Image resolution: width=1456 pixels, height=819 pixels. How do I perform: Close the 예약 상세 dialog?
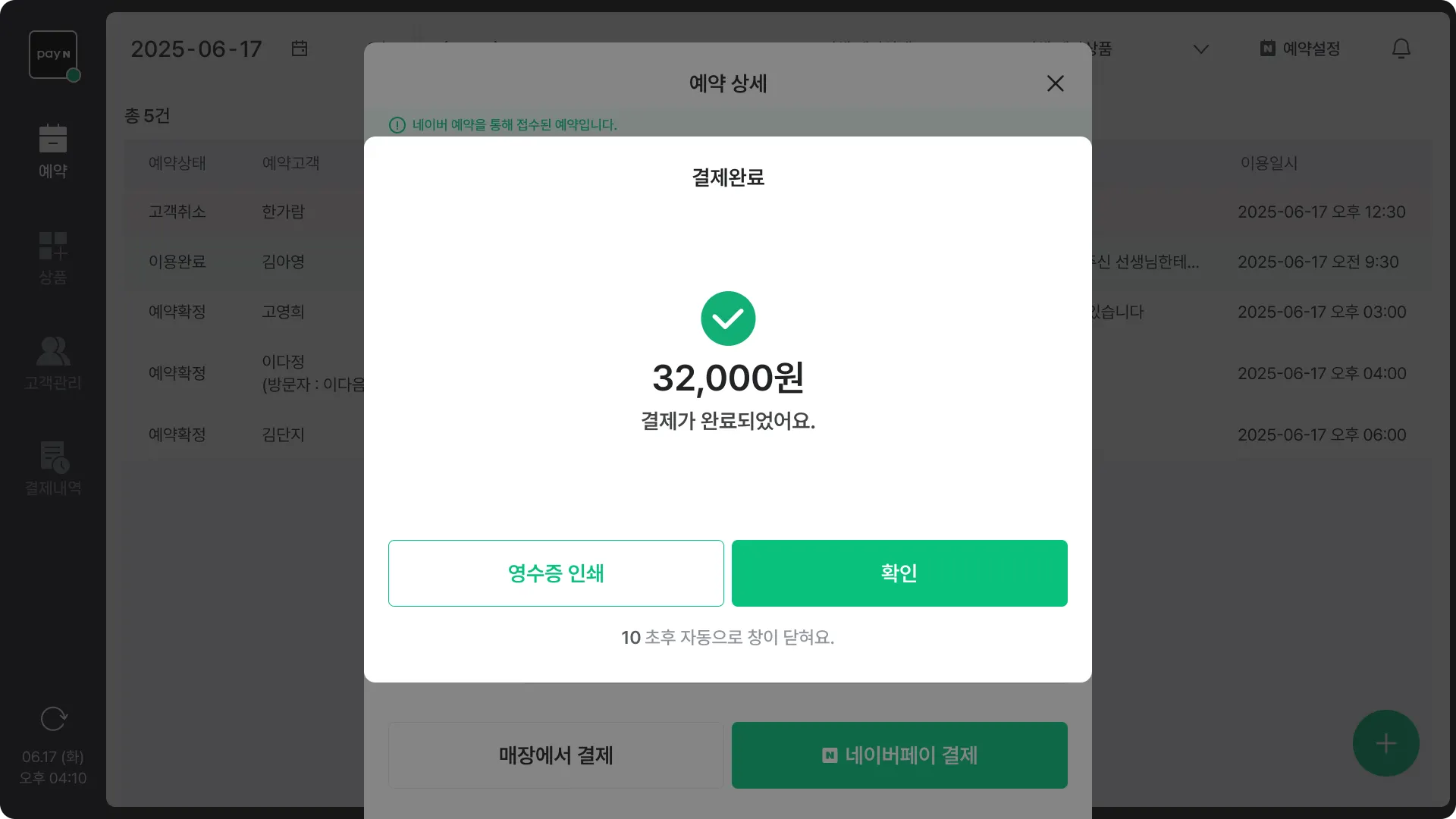(1055, 83)
